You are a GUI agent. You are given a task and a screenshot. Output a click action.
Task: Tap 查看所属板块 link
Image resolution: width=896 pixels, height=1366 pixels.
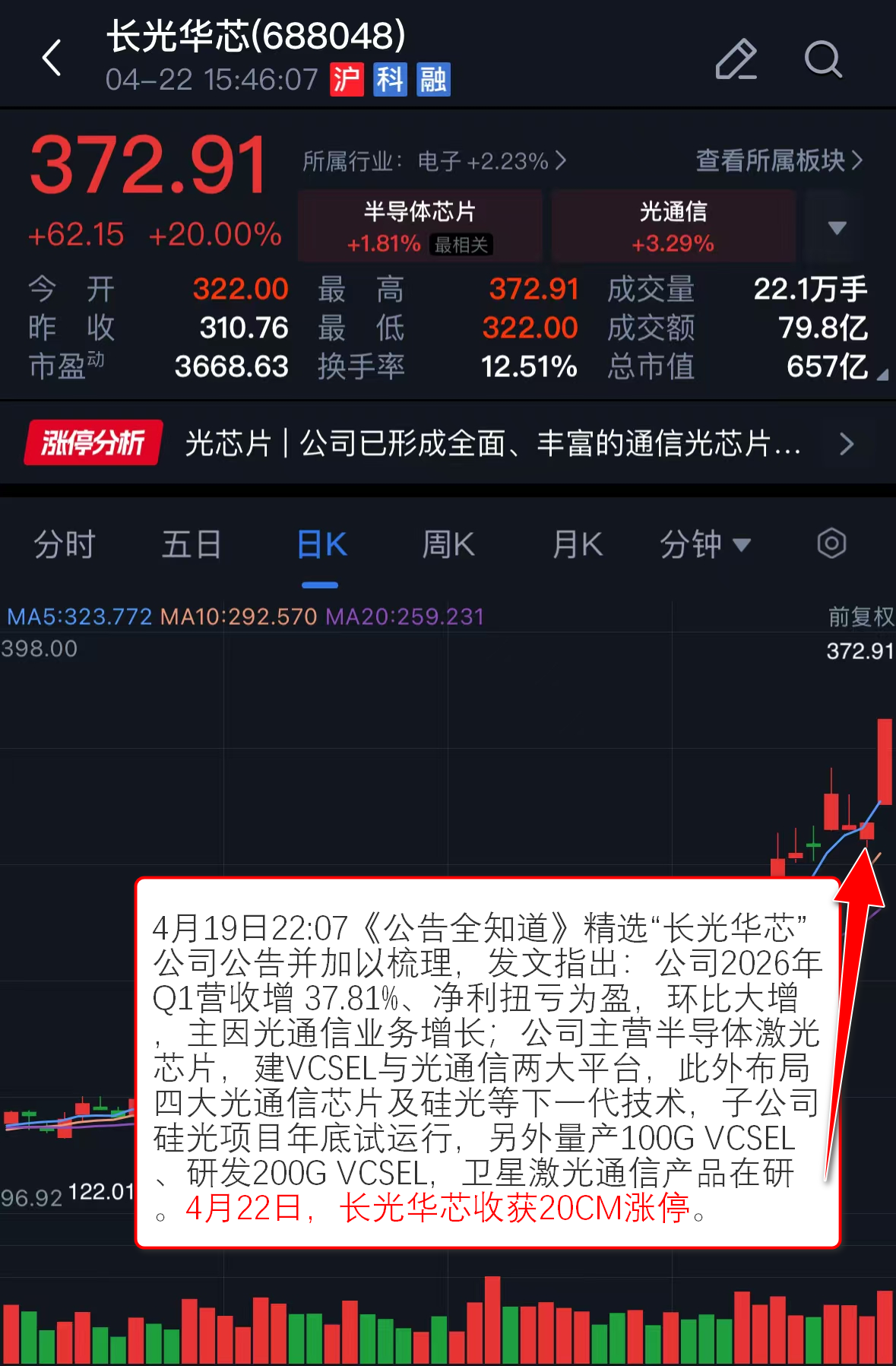coord(779,160)
